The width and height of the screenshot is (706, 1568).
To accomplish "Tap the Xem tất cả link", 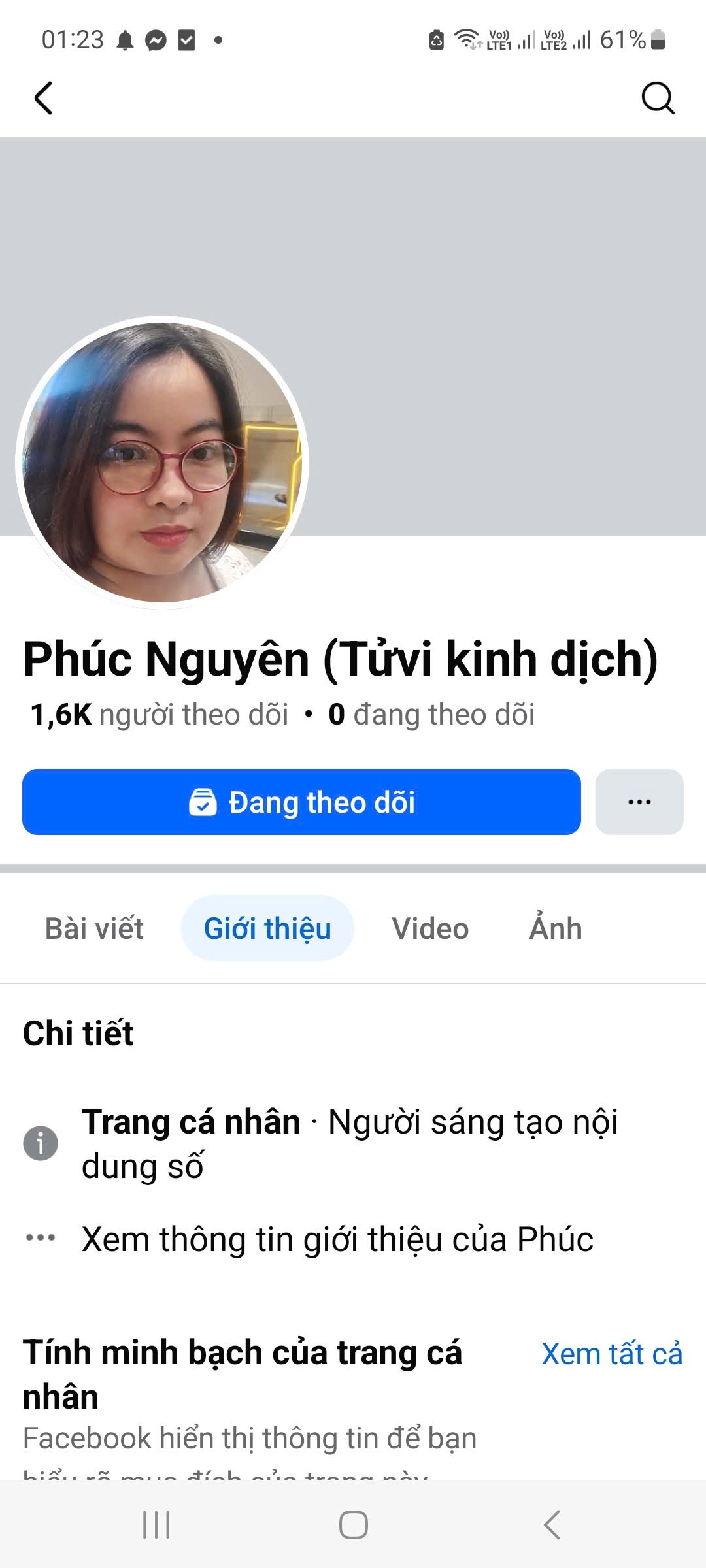I will click(x=612, y=1354).
